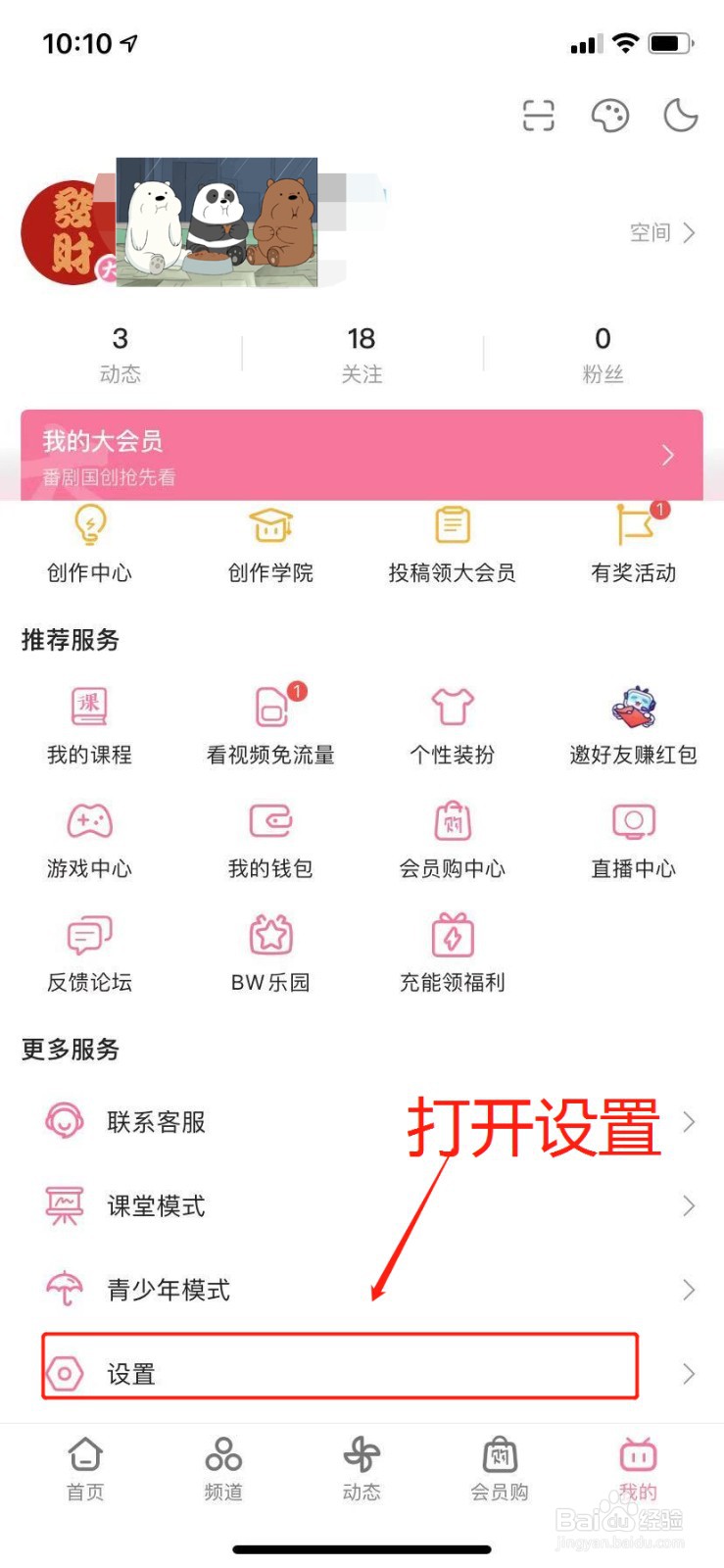View your 18 关注 (Following) count
Image resolution: width=724 pixels, height=1568 pixels.
(362, 353)
